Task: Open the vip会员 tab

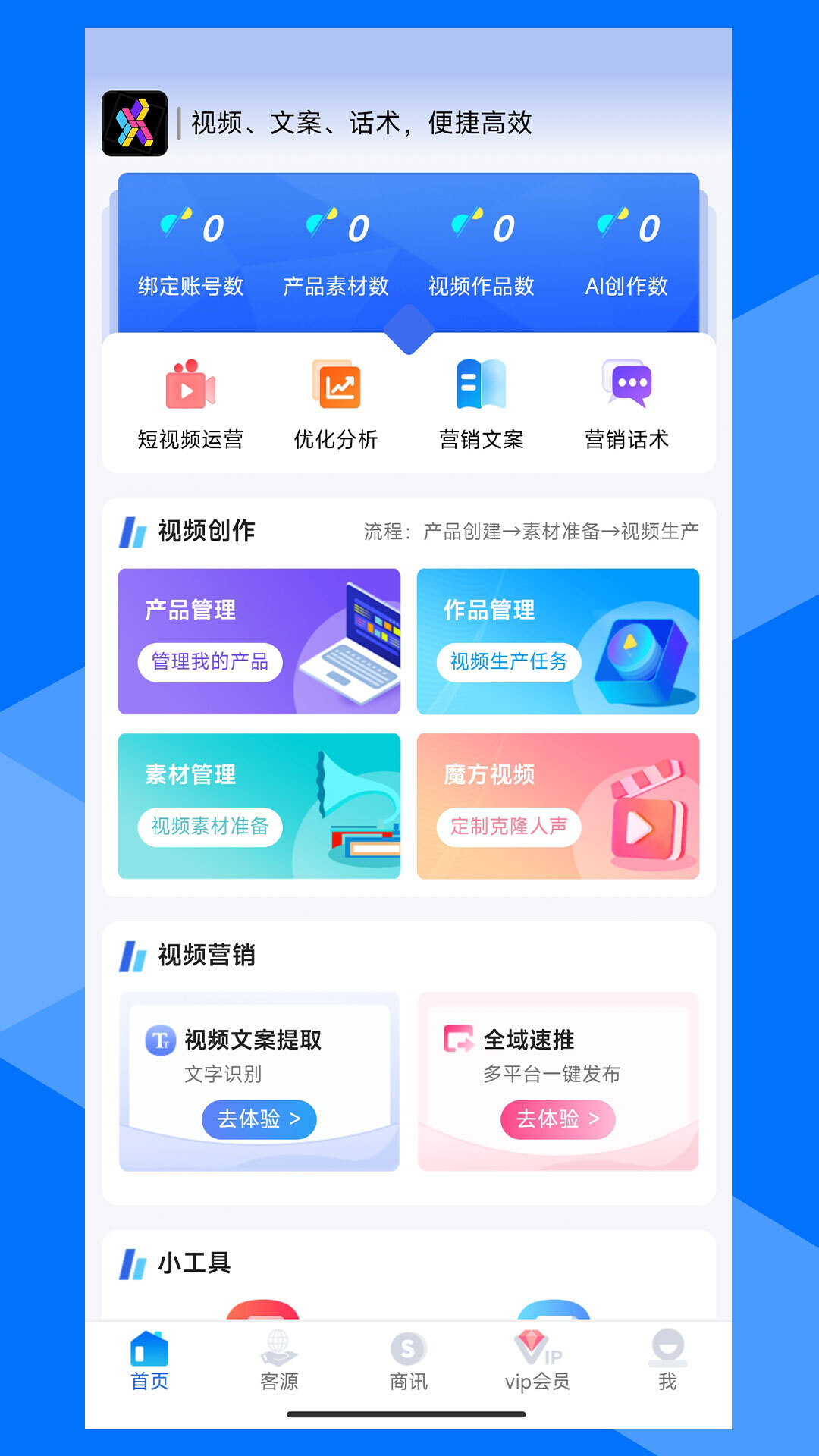Action: click(538, 1361)
